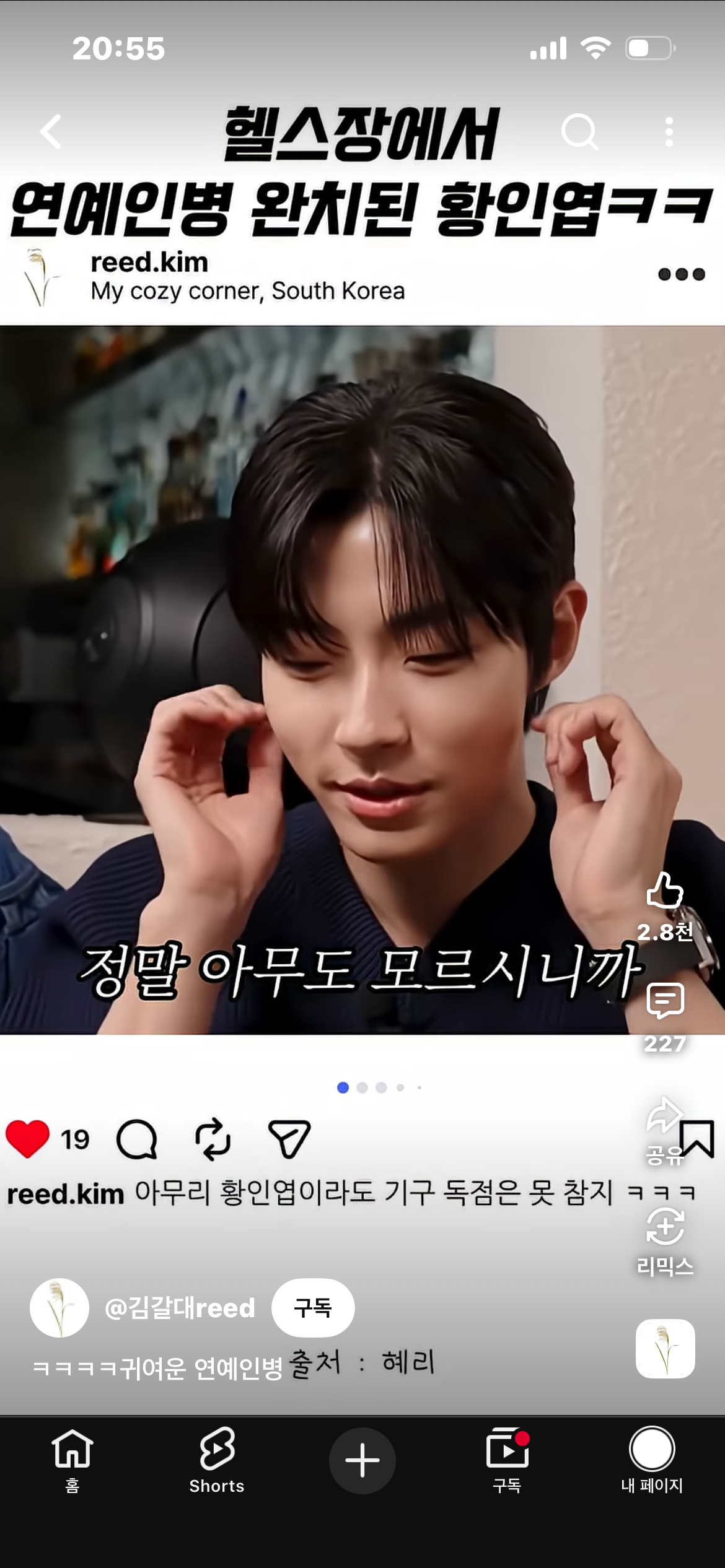Create a remix with 리믹스
Viewport: 725px width, 1568px height.
[665, 1242]
